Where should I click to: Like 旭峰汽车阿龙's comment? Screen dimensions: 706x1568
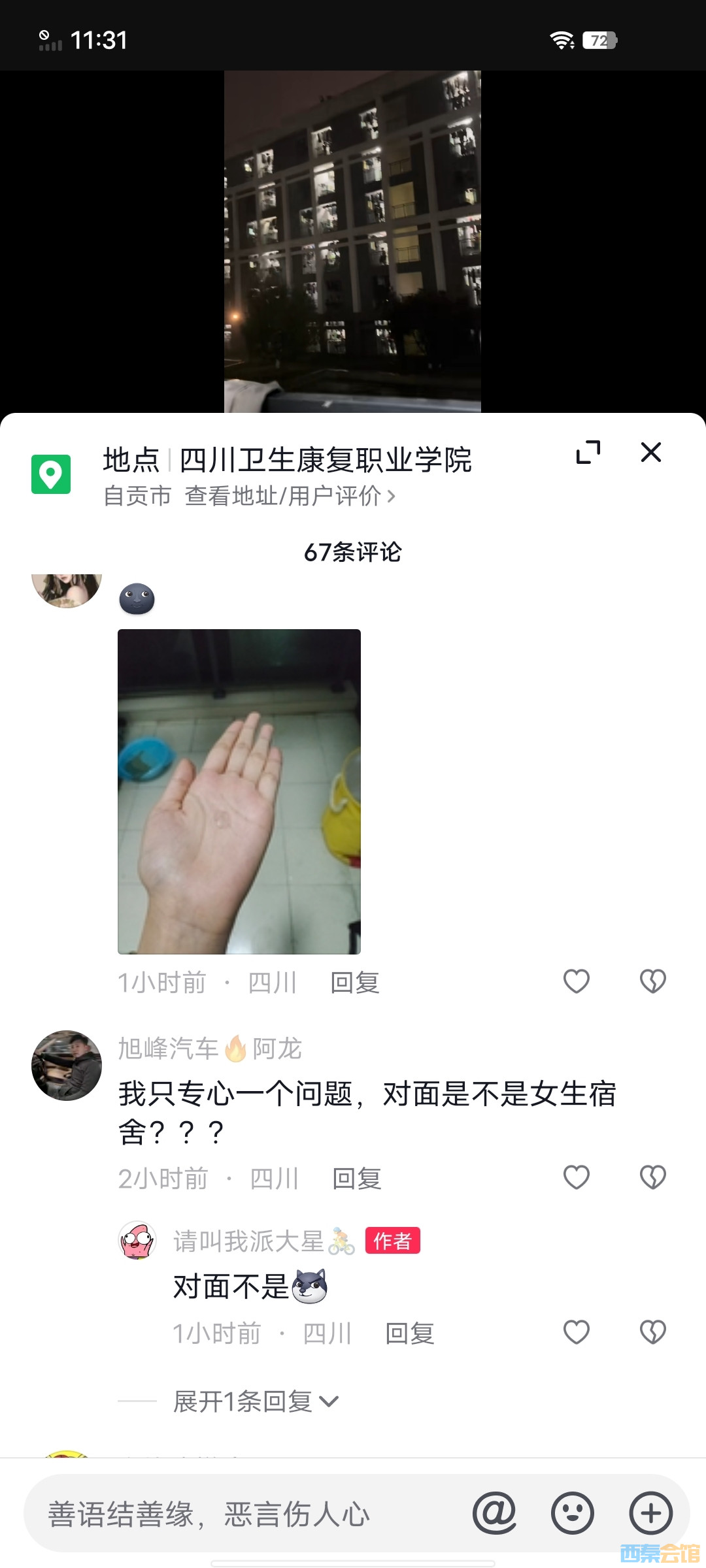(x=576, y=1177)
